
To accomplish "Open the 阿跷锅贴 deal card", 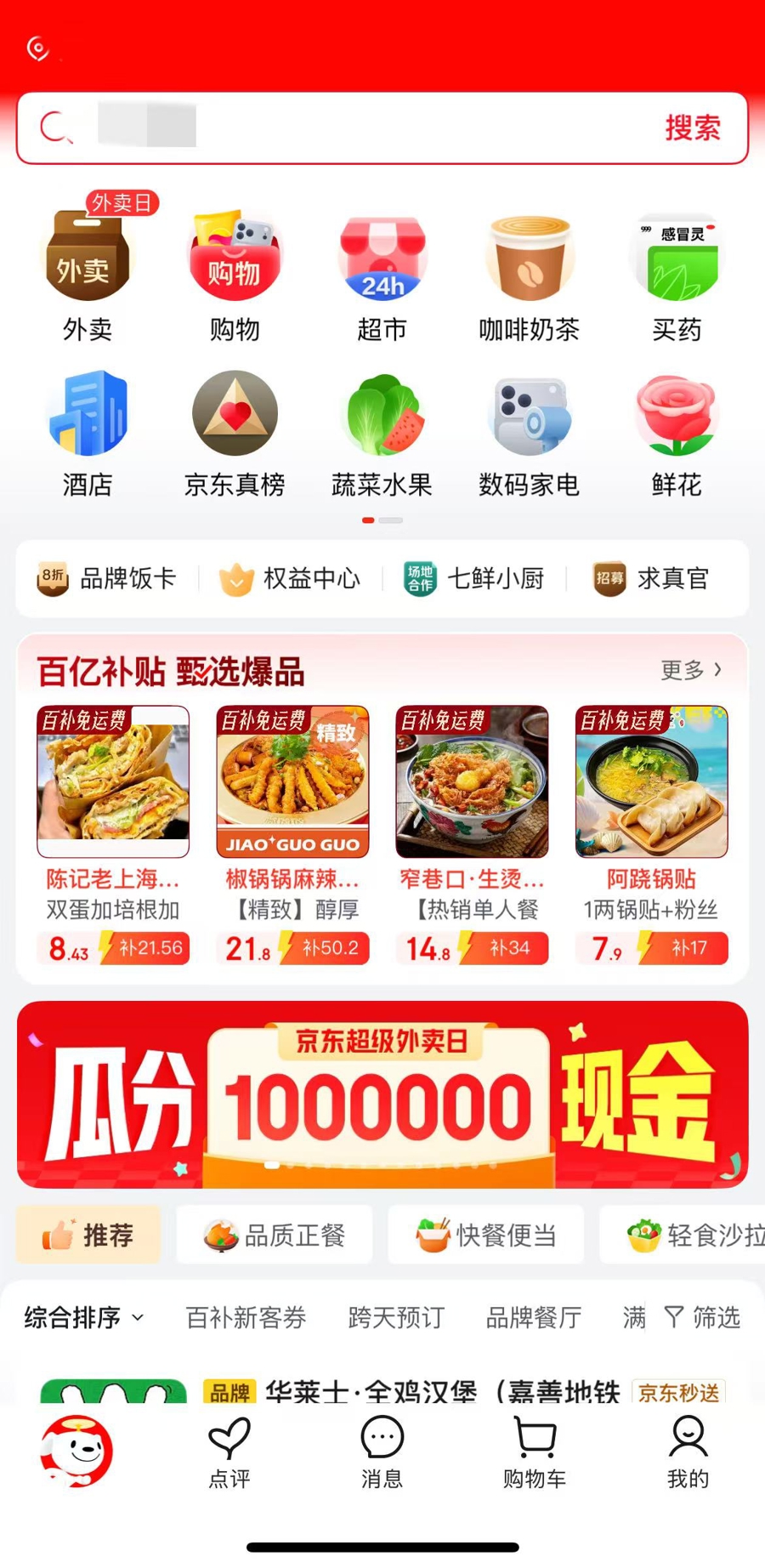I will [x=651, y=833].
